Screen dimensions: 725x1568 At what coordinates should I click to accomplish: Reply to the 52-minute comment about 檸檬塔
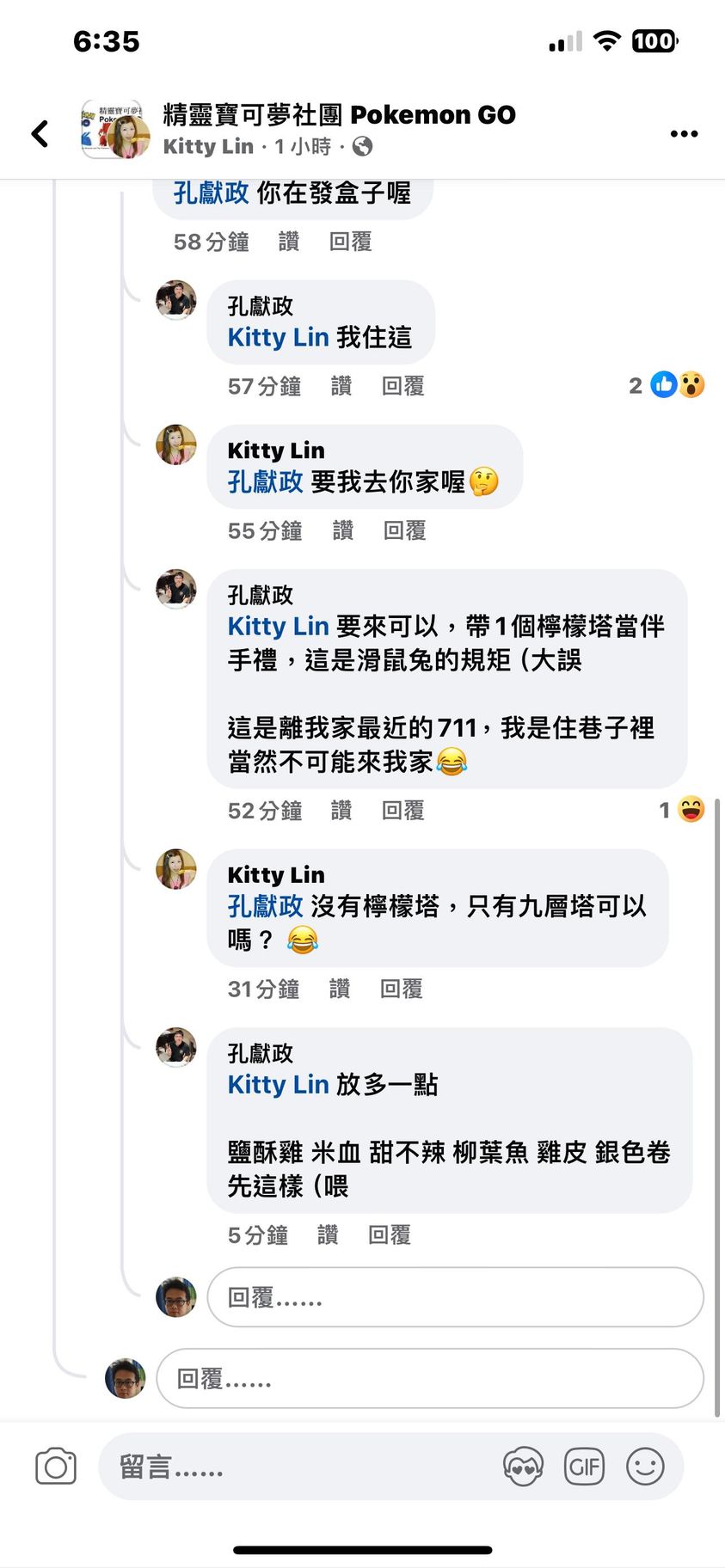402,810
